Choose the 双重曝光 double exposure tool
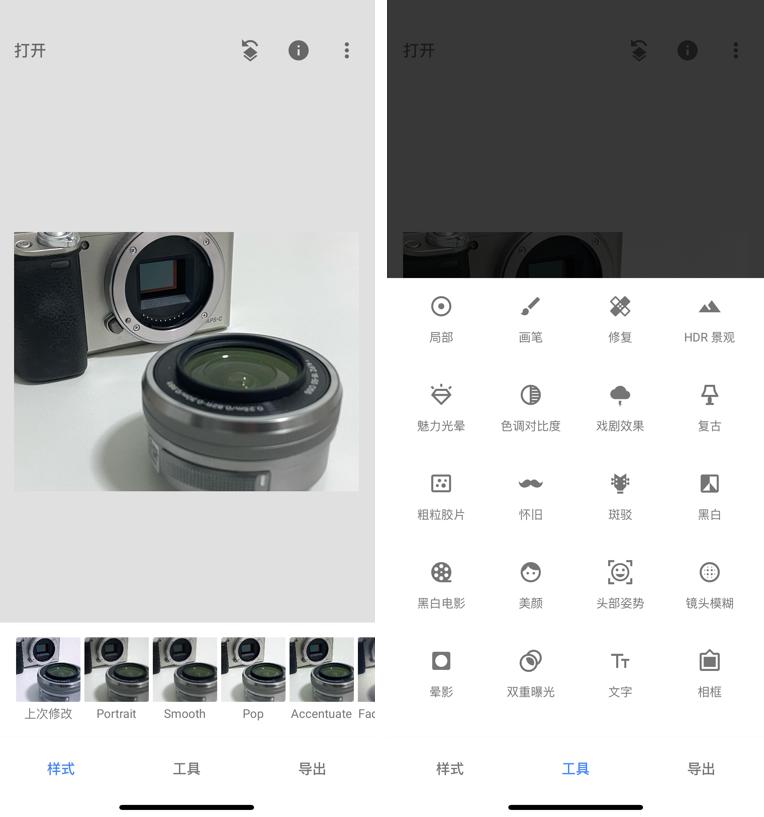This screenshot has height=817, width=764. tap(530, 673)
